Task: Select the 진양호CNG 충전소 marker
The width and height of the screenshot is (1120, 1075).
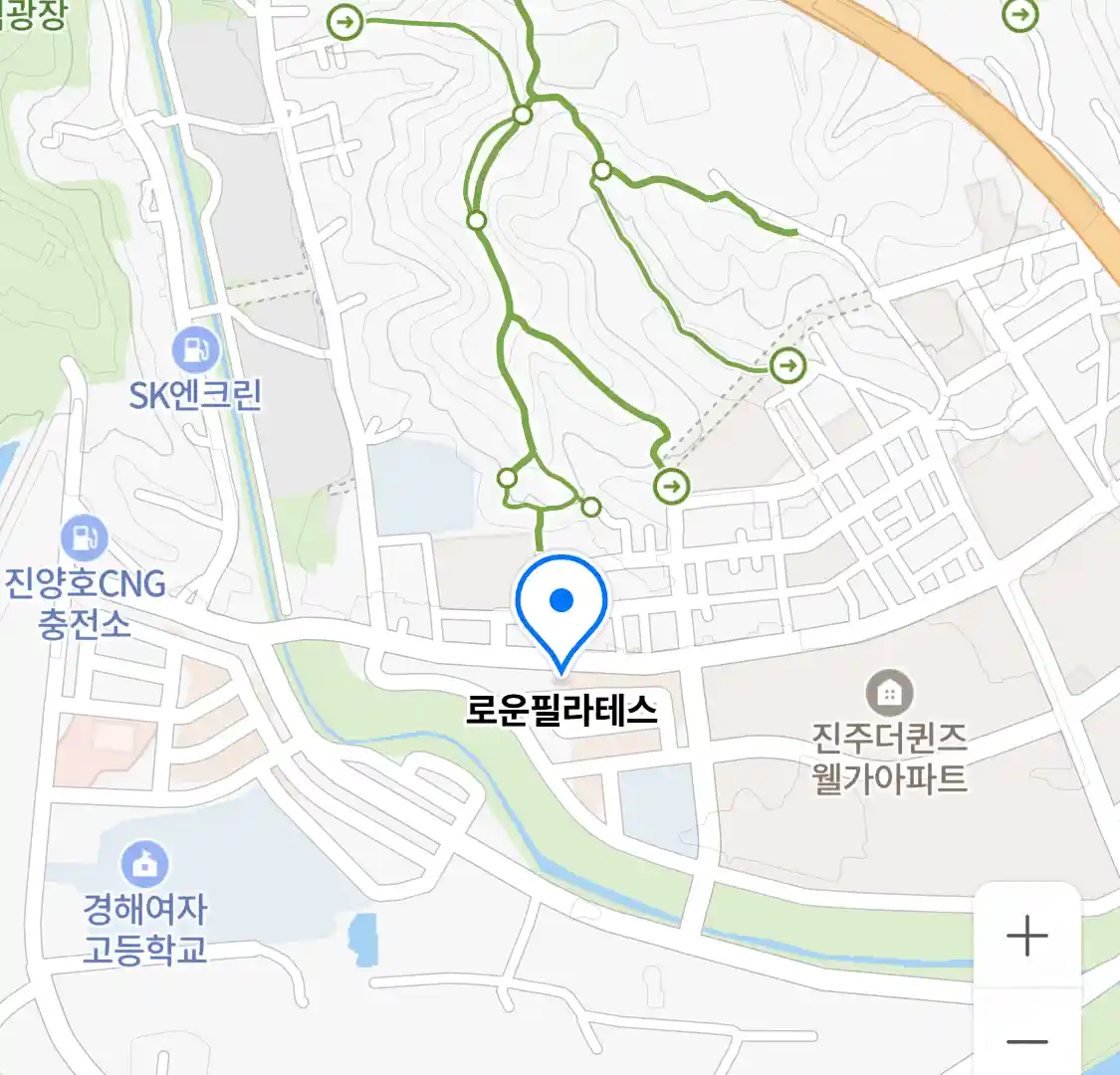Action: point(85,538)
